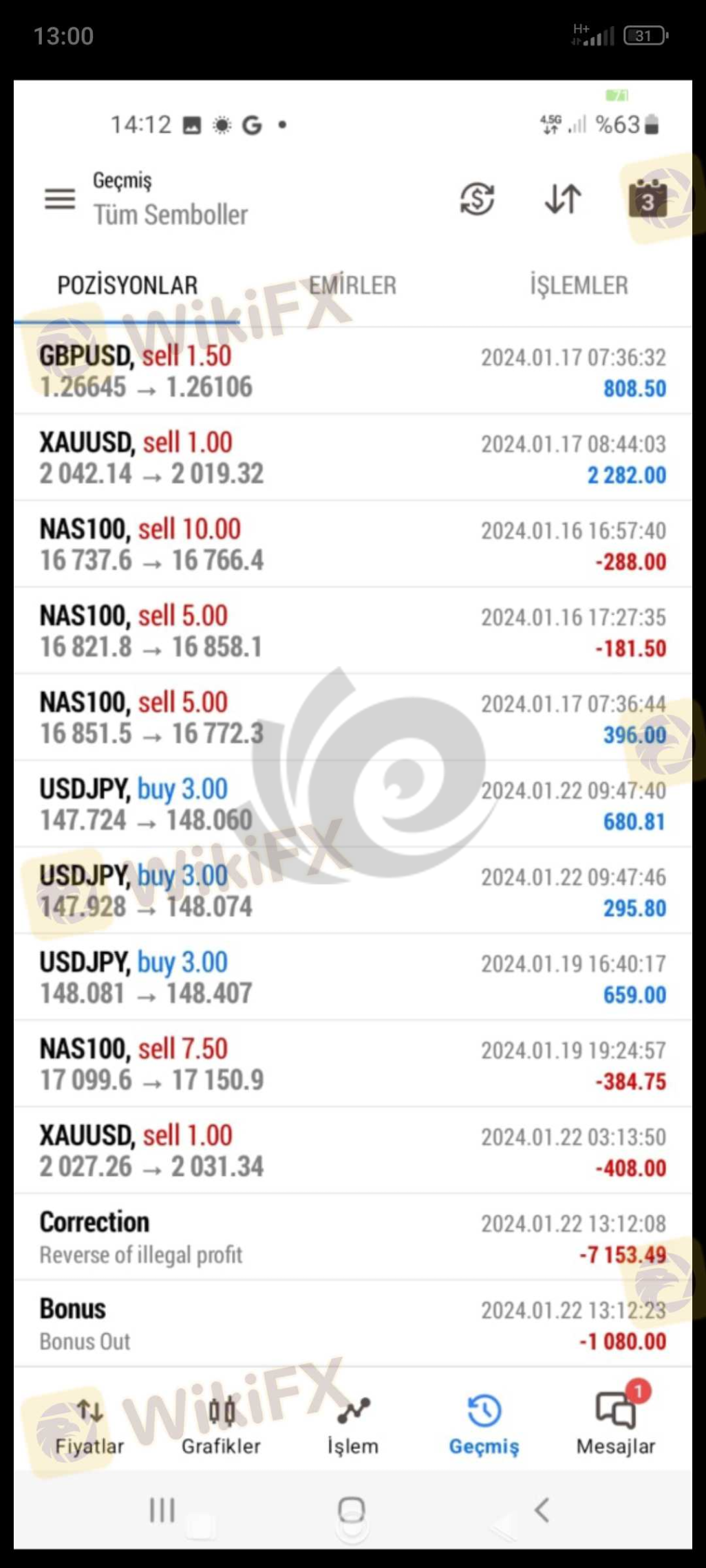The image size is (706, 1568).
Task: Expand the XAUUSD position with 2 282.00 profit
Action: [352, 458]
